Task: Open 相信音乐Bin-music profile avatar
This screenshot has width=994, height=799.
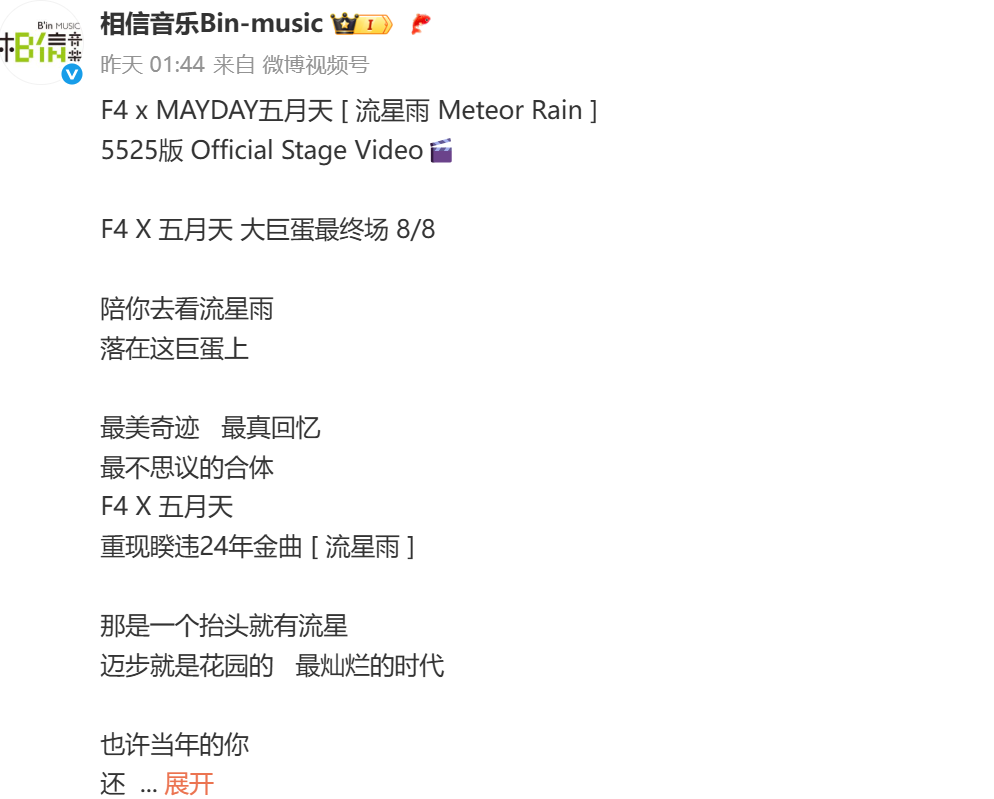Action: [42, 44]
